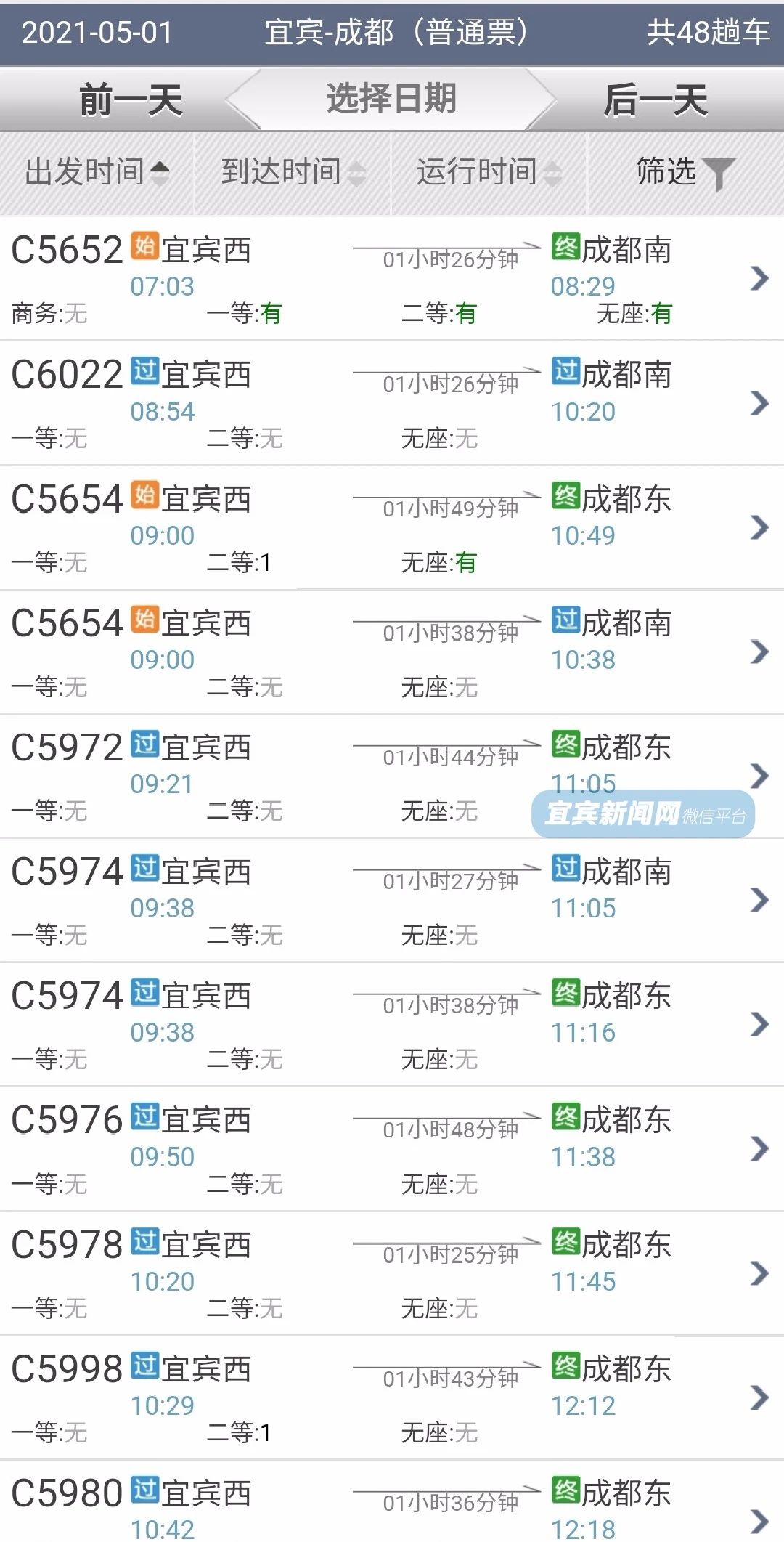Screen dimensions: 784x1542
Task: Sort by arrival time (到达时间)
Action: coord(293,173)
